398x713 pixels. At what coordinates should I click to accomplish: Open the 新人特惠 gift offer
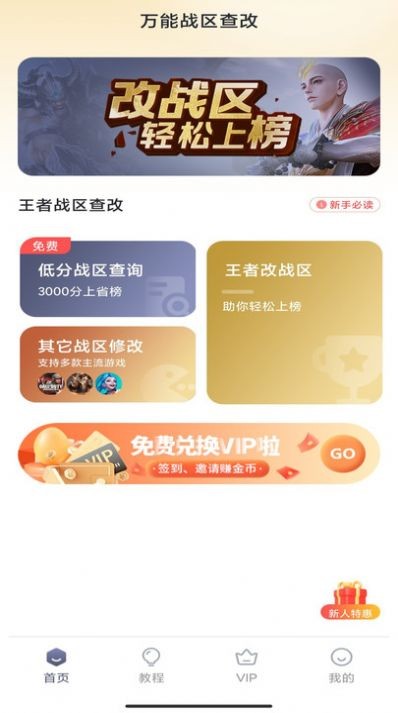coord(350,600)
